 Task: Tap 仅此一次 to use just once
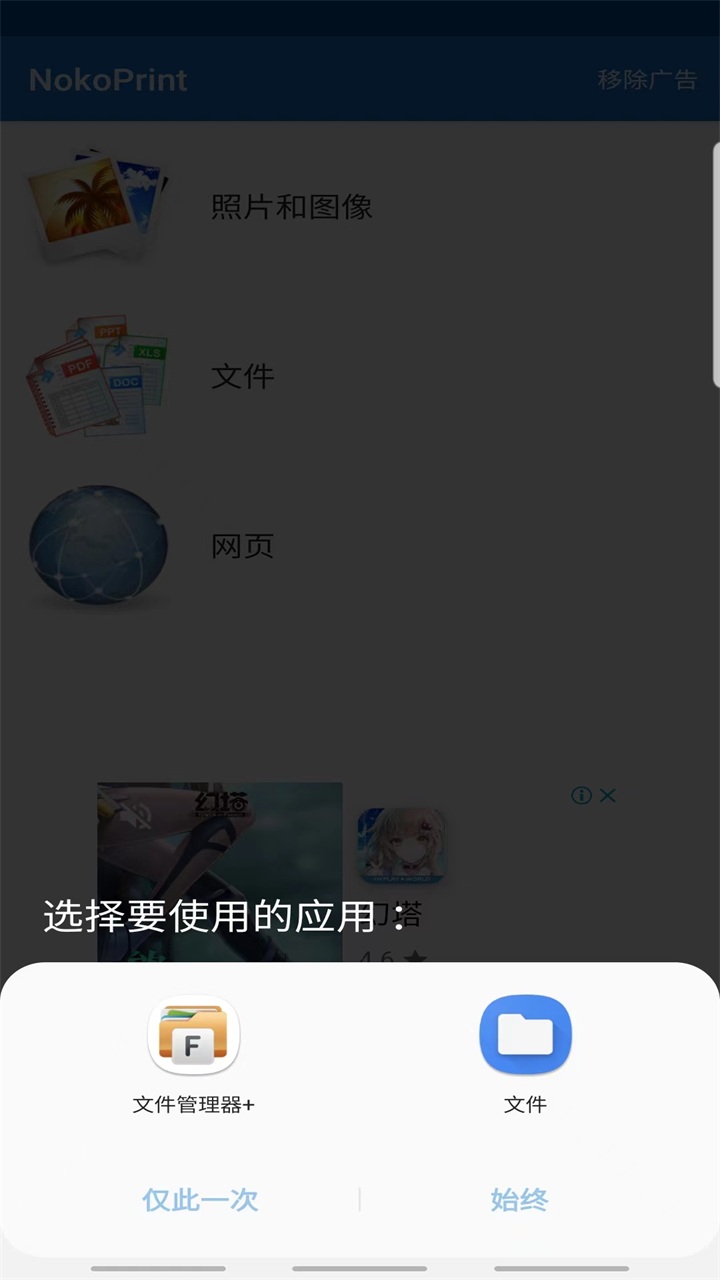pos(200,1199)
